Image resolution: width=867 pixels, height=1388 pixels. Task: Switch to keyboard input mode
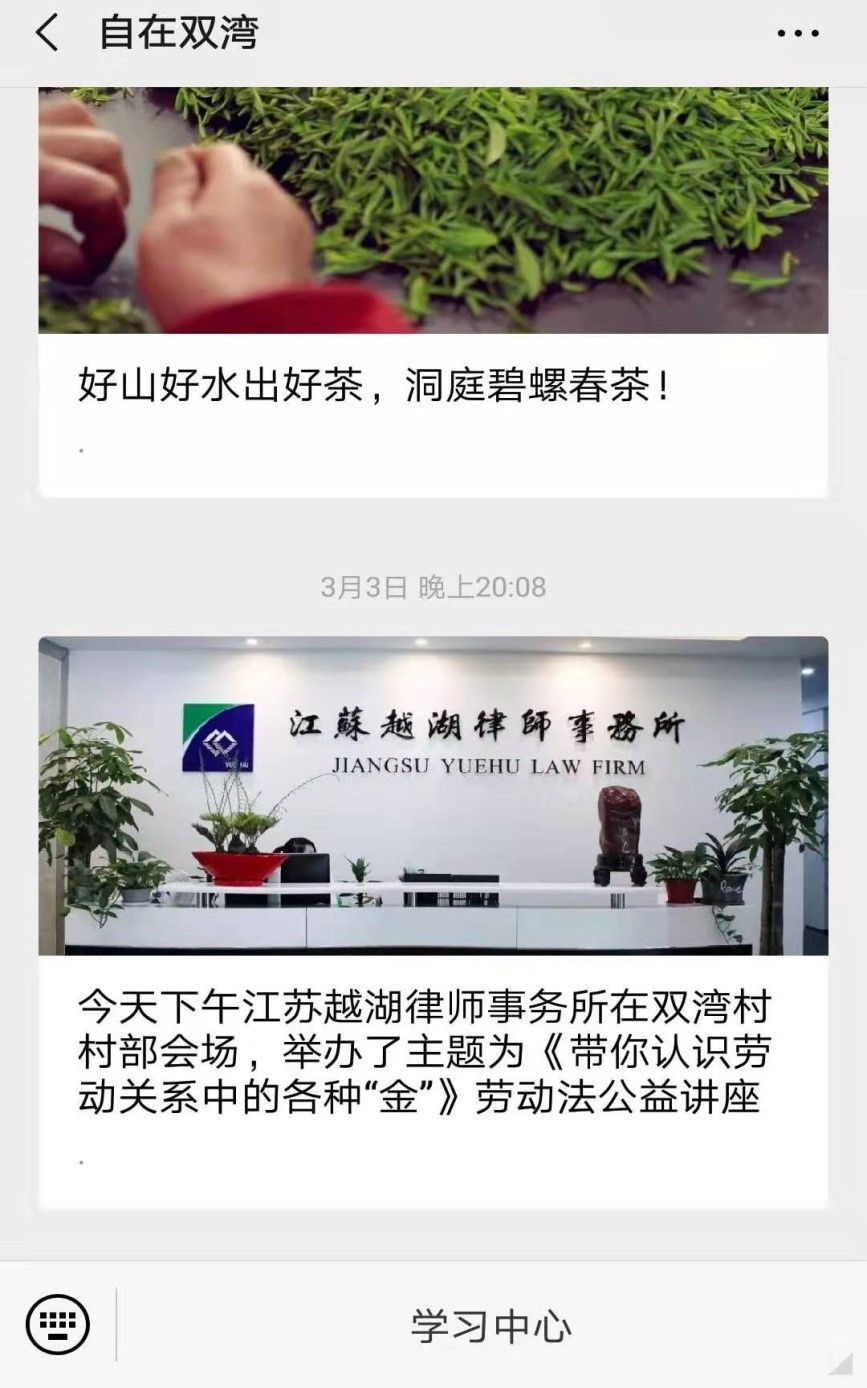[58, 1325]
